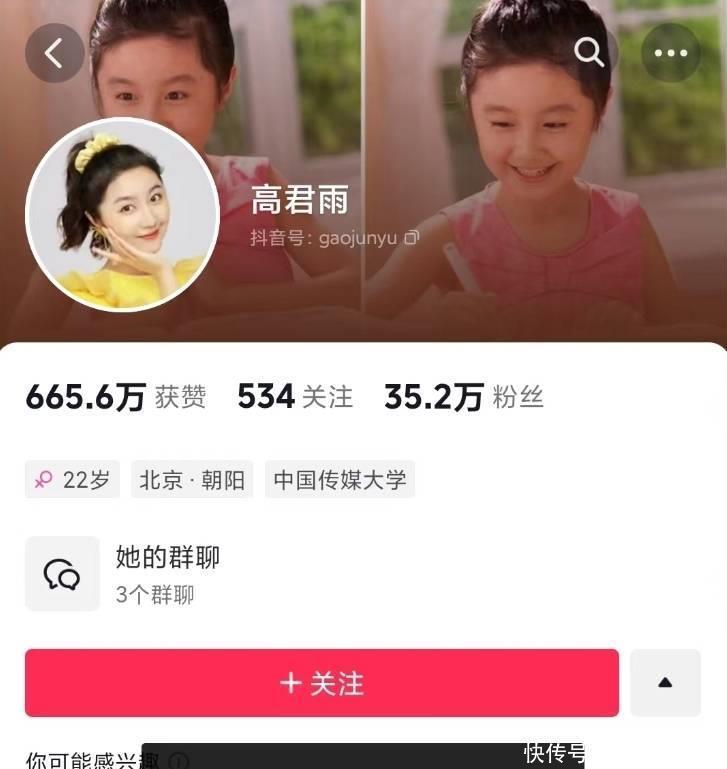The height and width of the screenshot is (769, 727).
Task: Copy the 抖音号 gaojunyu
Action: (x=412, y=238)
